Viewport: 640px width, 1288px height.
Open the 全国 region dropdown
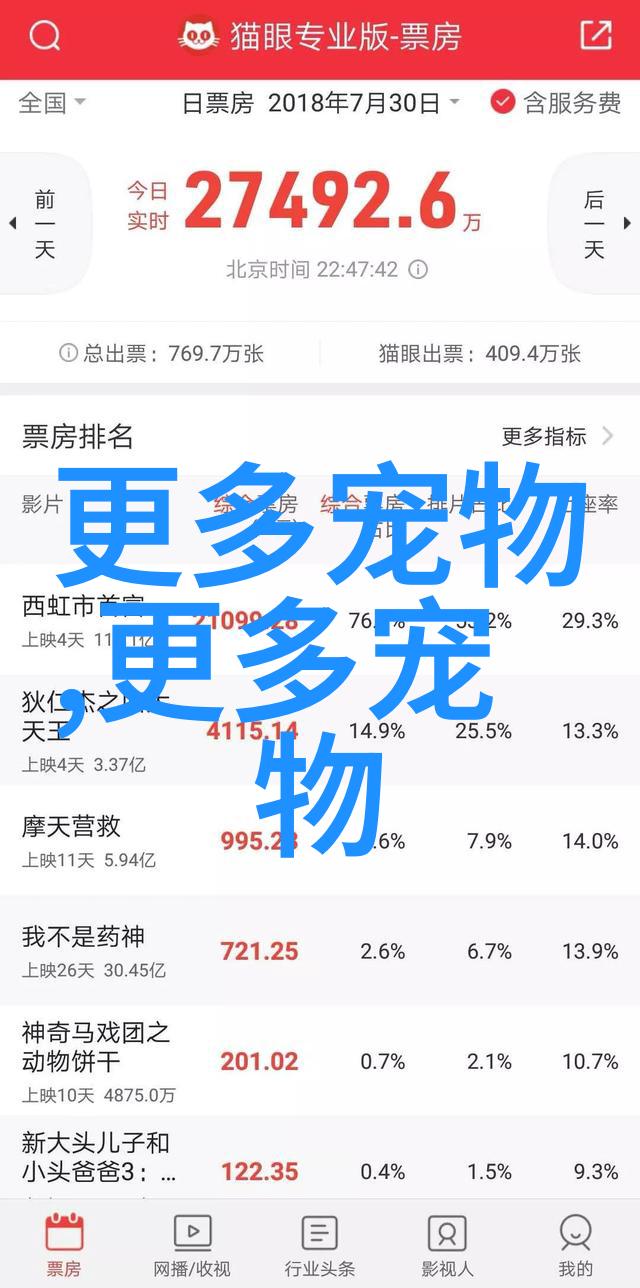(52, 102)
